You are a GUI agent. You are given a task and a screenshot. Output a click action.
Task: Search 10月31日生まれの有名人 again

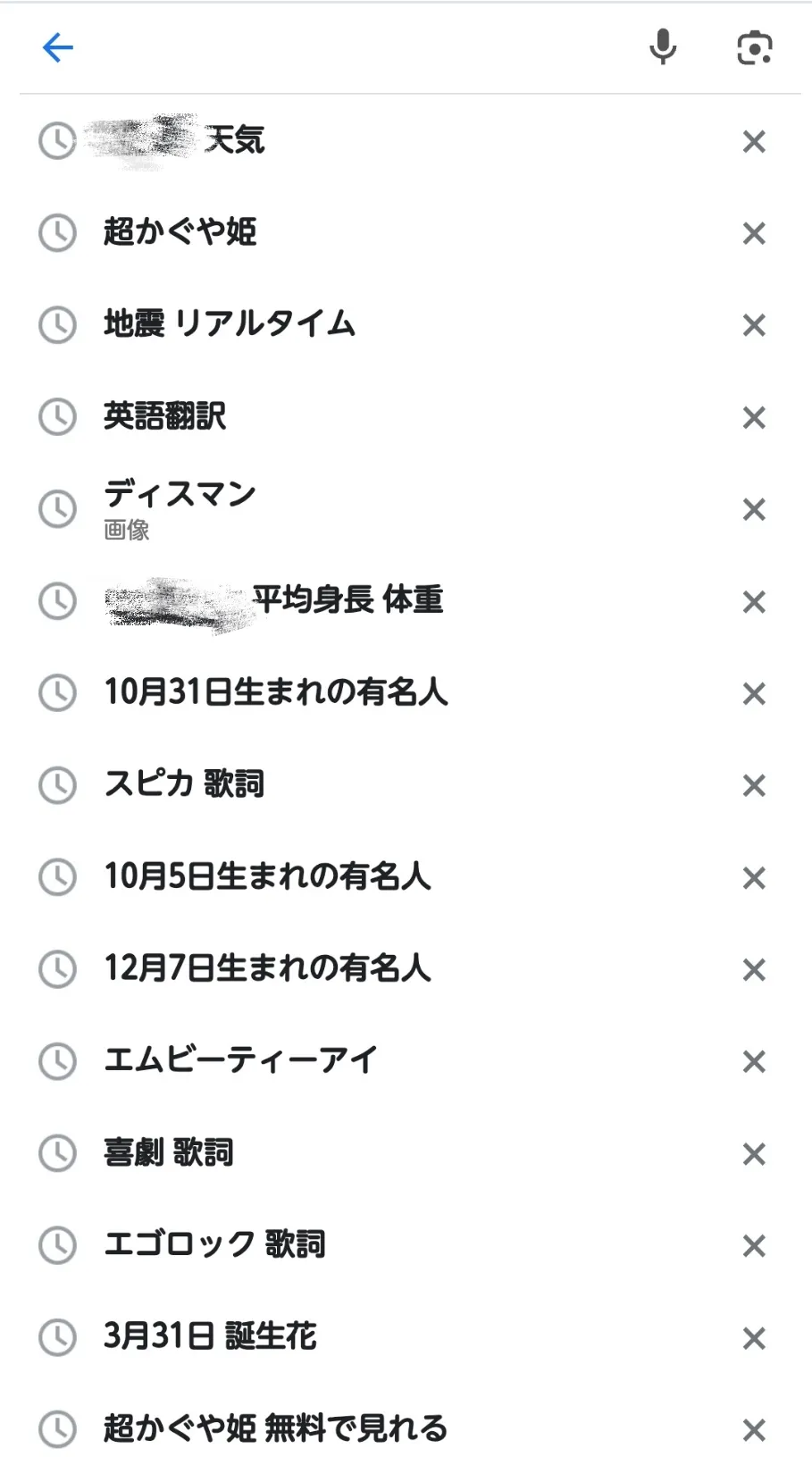click(276, 692)
